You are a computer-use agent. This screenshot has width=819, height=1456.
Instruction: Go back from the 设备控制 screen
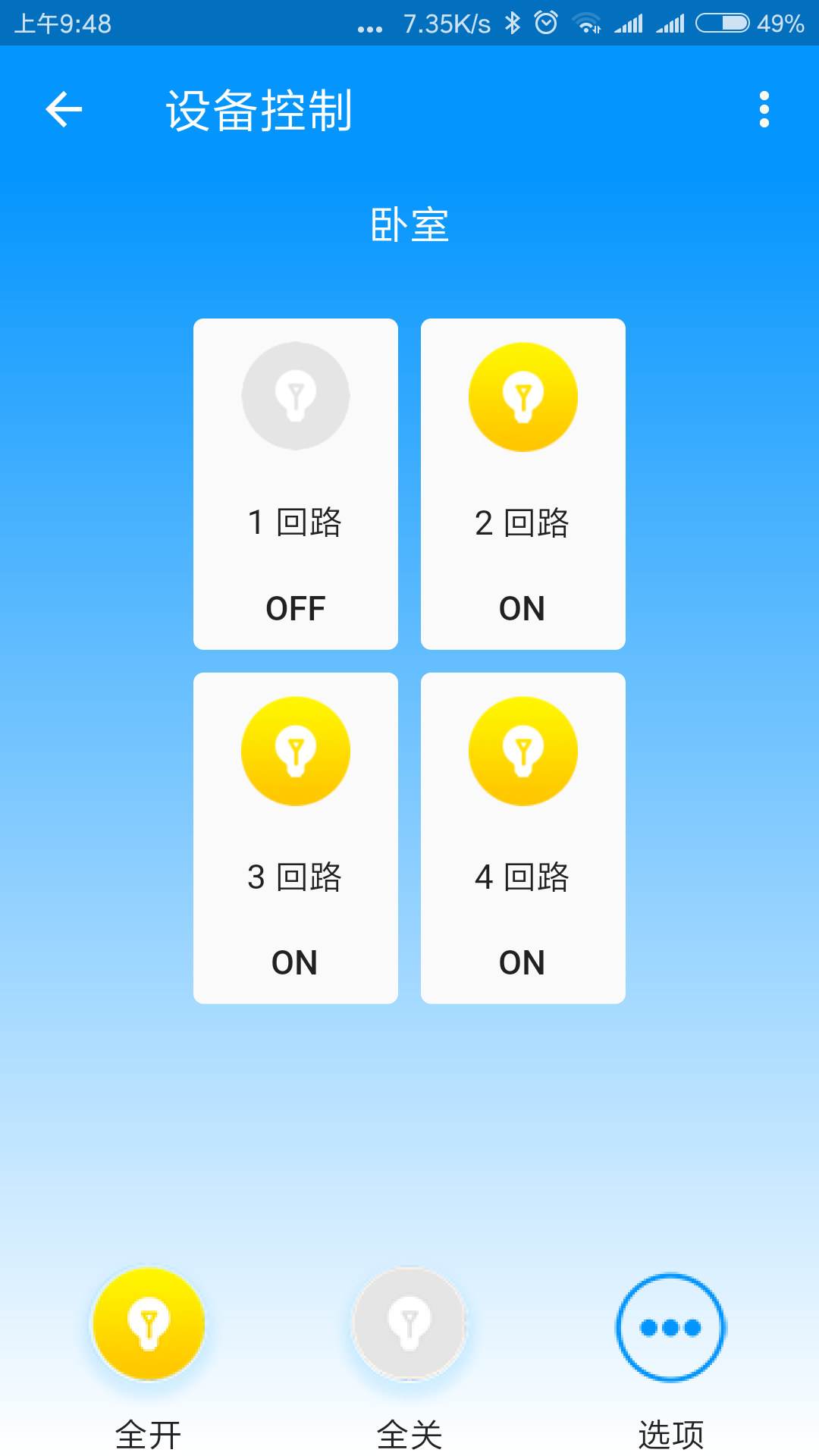64,110
